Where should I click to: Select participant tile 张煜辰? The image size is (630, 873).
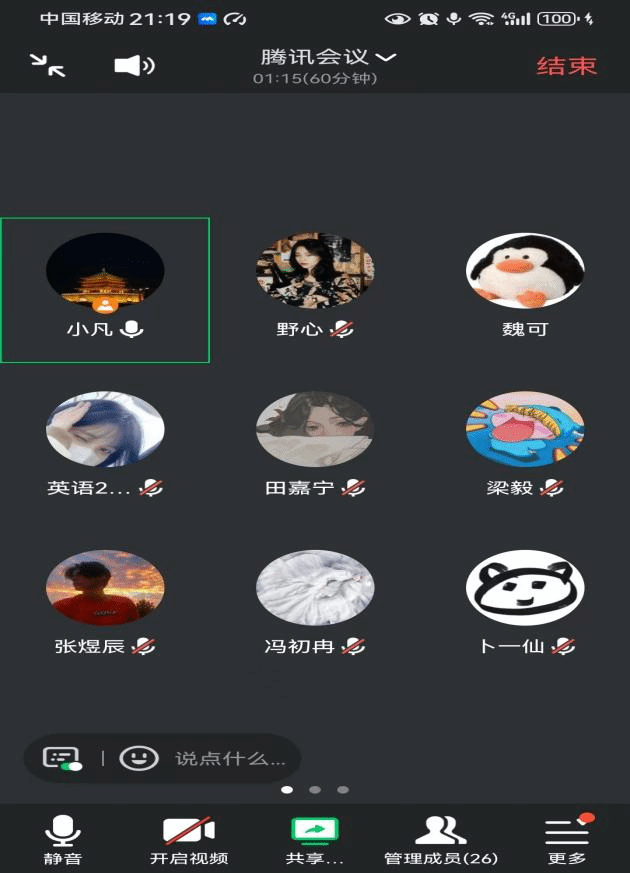point(105,603)
